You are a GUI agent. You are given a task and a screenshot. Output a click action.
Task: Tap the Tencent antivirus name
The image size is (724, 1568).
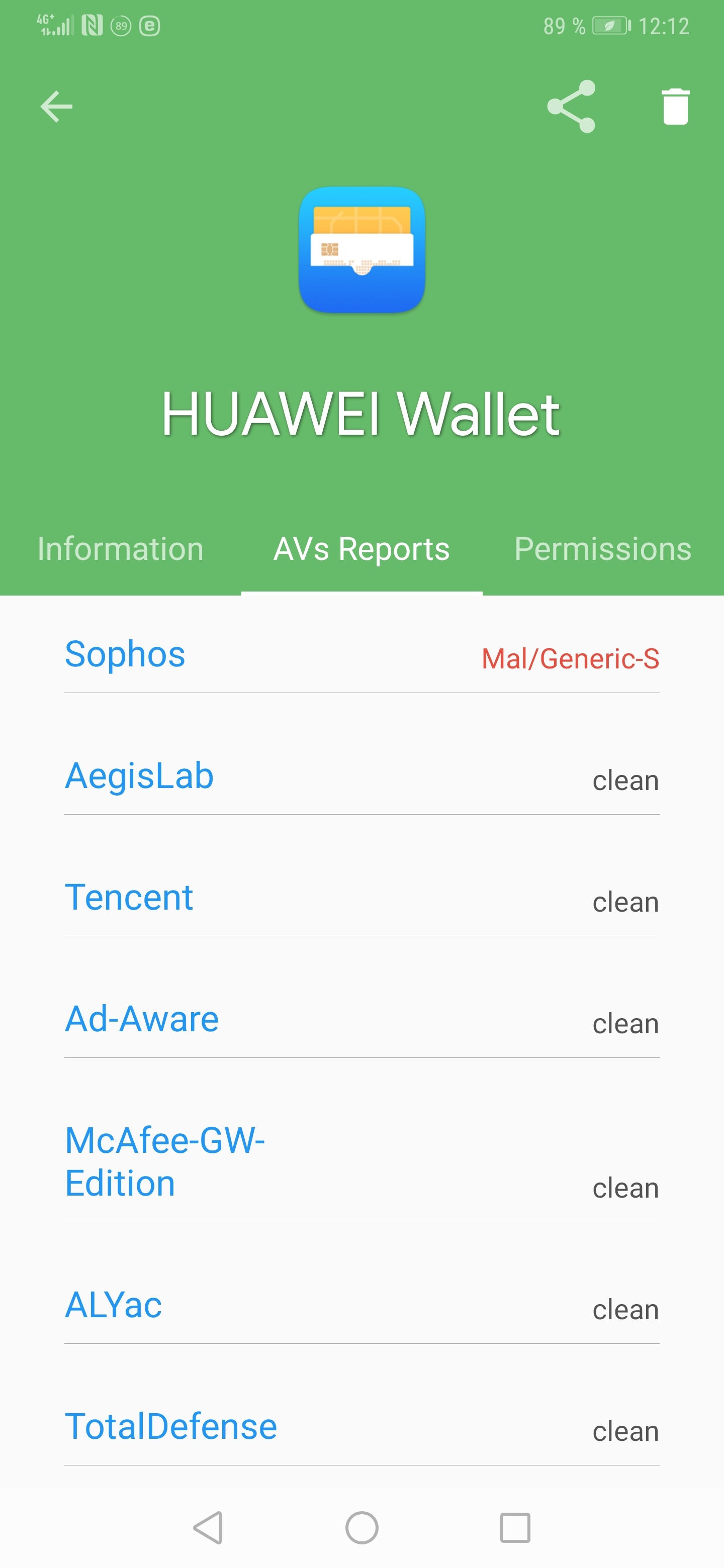(129, 897)
